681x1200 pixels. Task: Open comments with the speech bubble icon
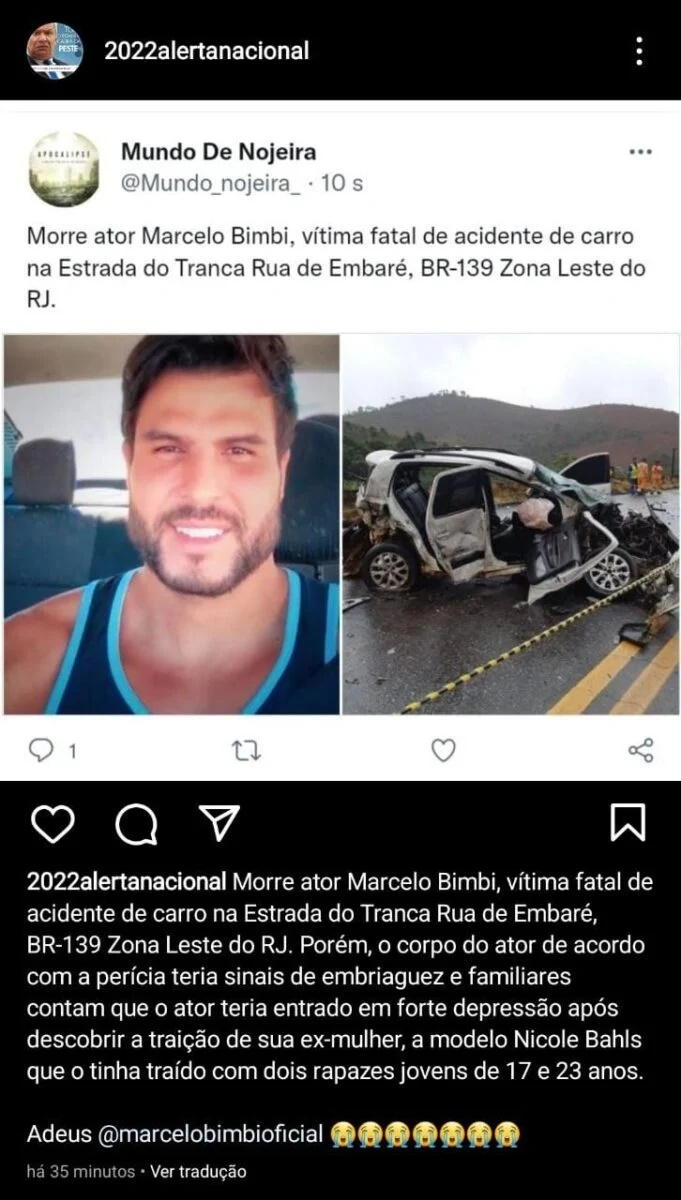[136, 823]
